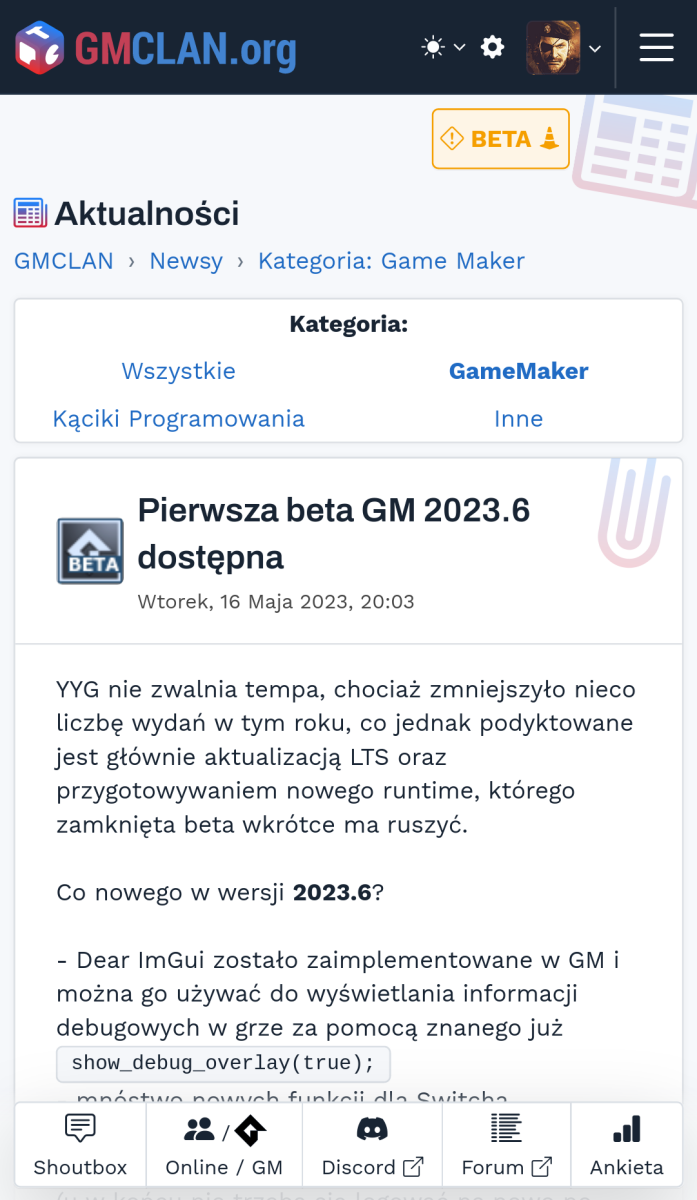
Task: Show the Kąciki Programowania category
Action: [x=179, y=418]
